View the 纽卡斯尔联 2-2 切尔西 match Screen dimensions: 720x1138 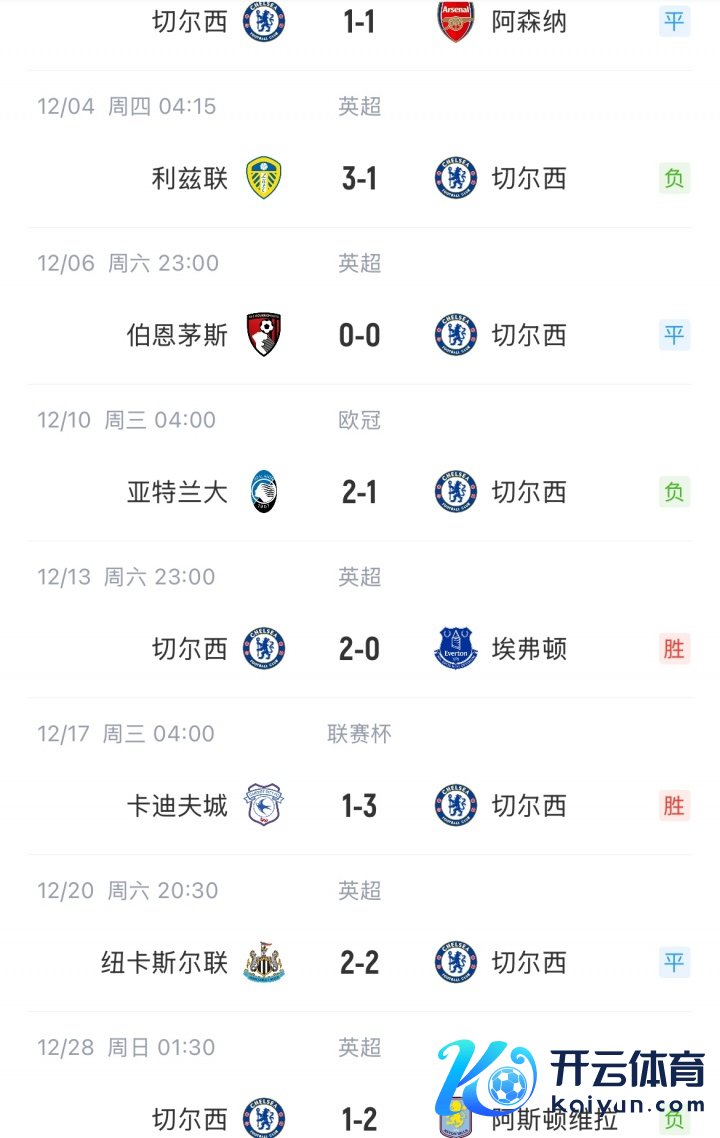pyautogui.click(x=359, y=963)
